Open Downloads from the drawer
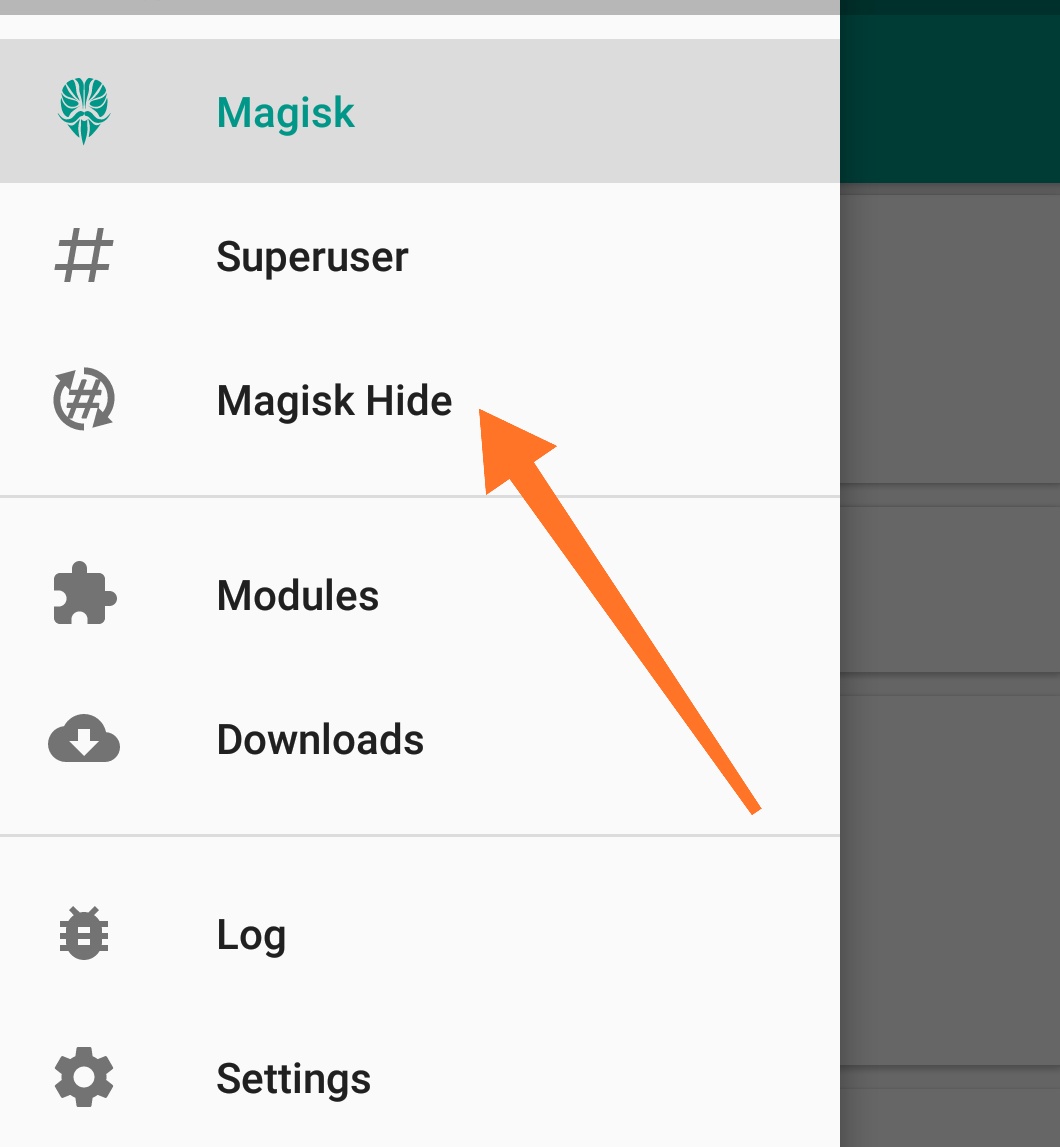 pyautogui.click(x=320, y=740)
